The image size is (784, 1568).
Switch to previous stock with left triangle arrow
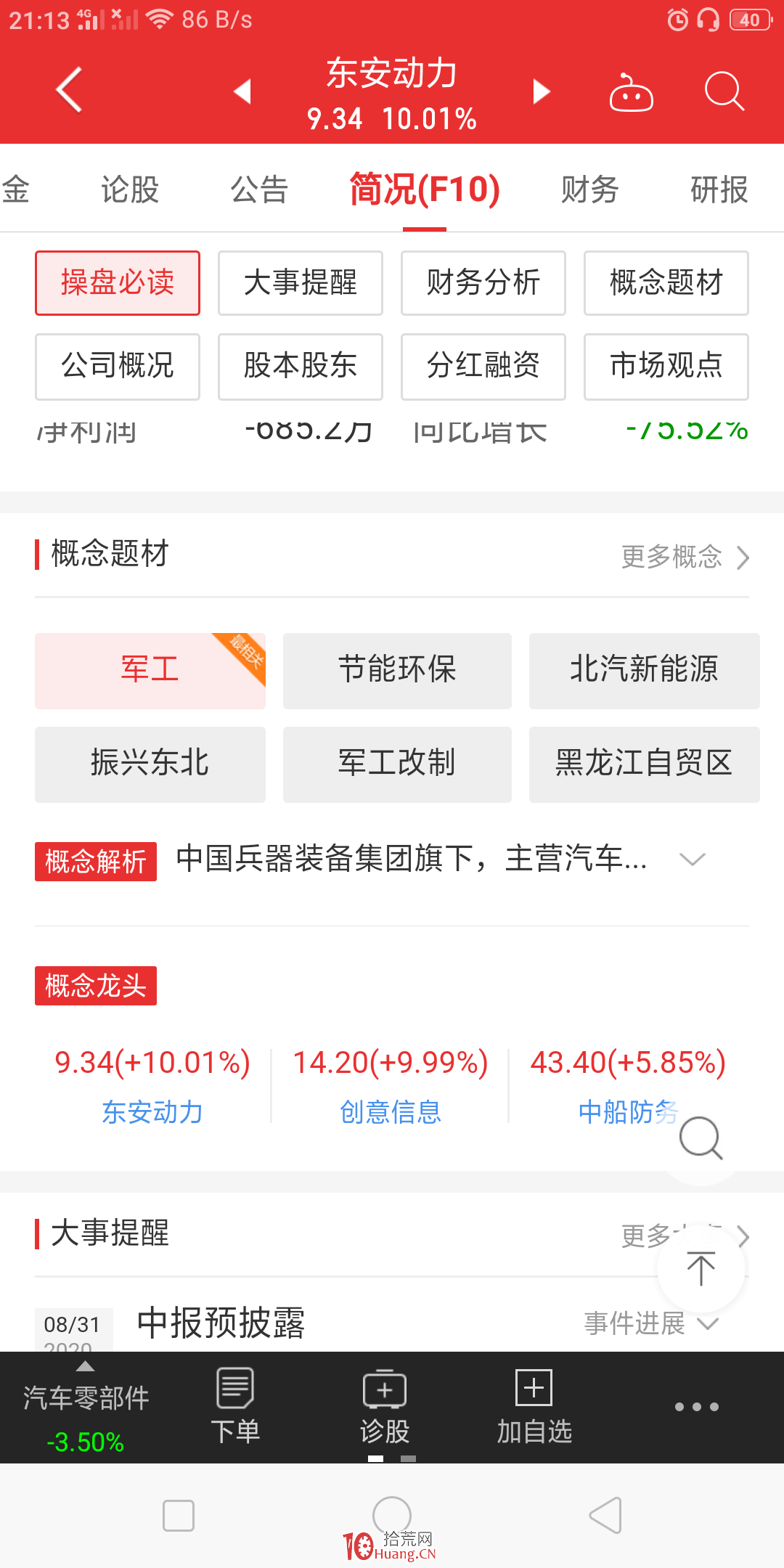click(242, 91)
